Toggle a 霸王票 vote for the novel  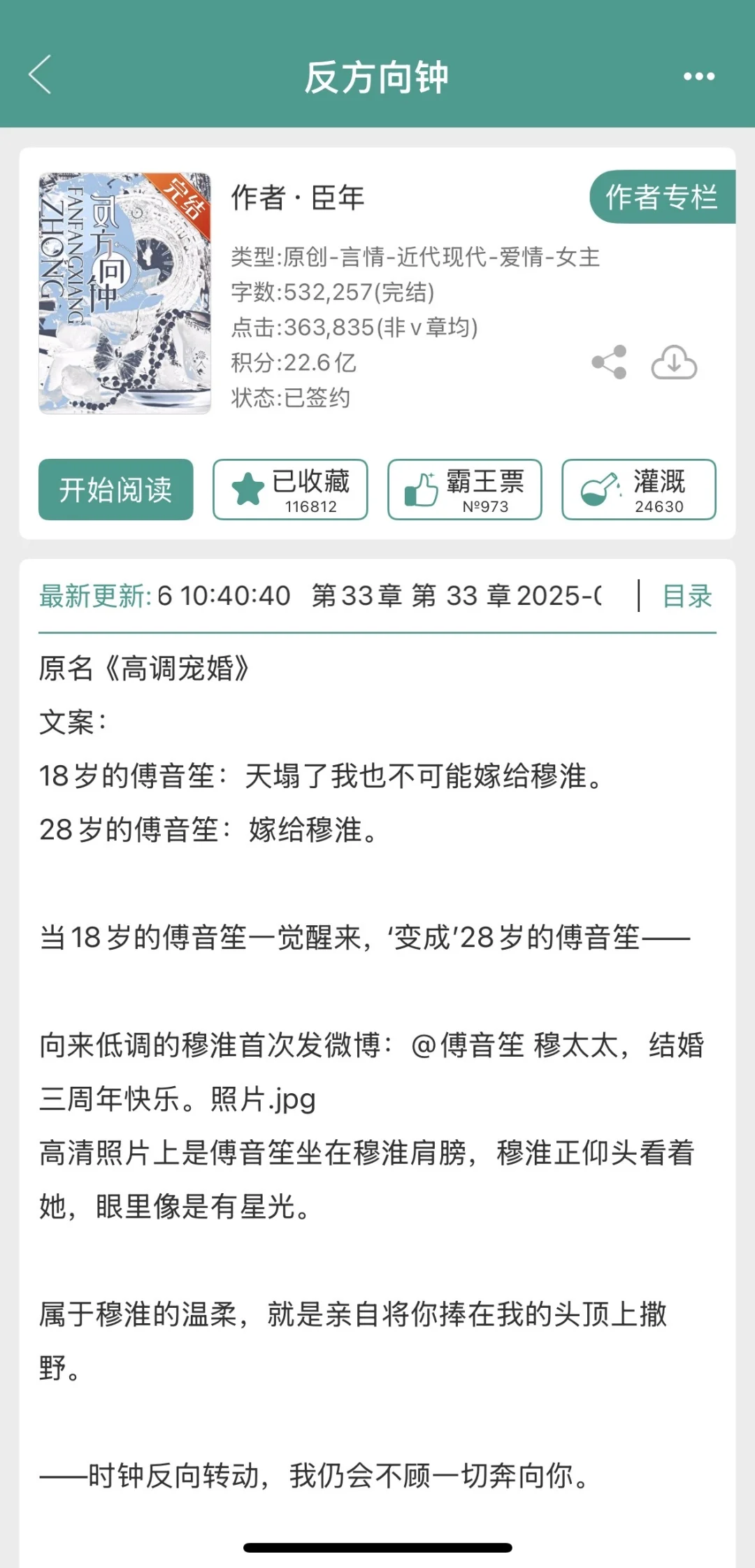pyautogui.click(x=465, y=490)
